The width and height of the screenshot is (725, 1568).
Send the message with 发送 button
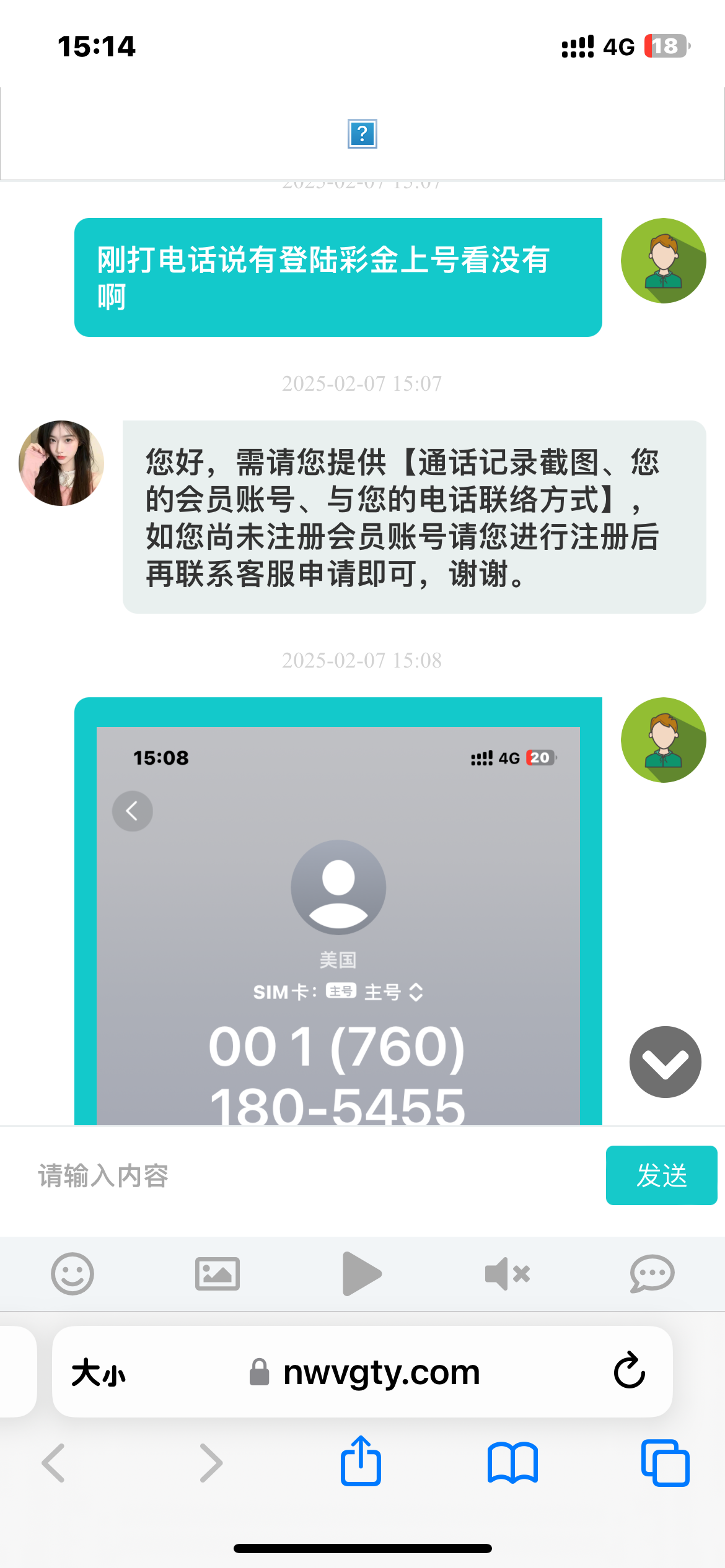[x=661, y=1175]
